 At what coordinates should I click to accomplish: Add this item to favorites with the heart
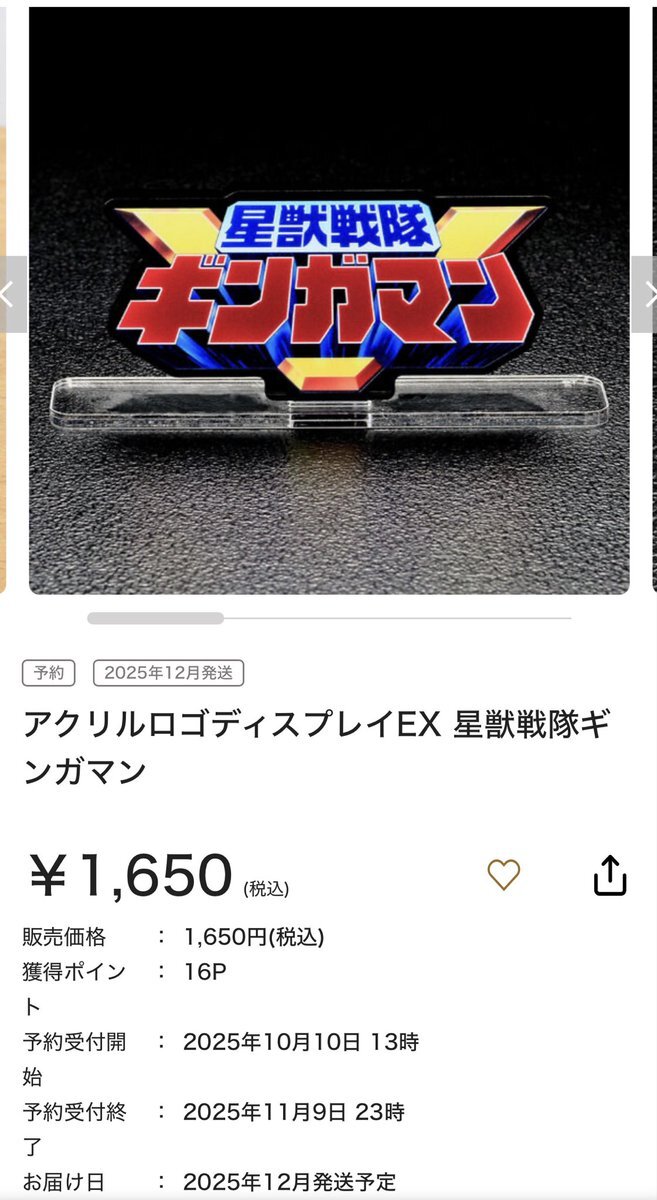point(503,875)
